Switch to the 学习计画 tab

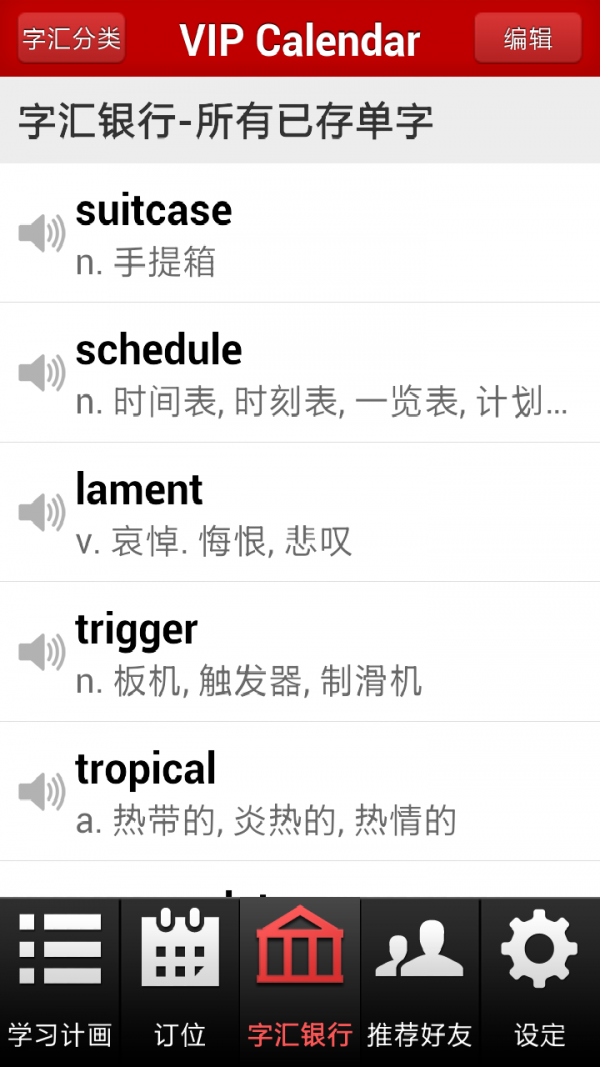(60, 982)
